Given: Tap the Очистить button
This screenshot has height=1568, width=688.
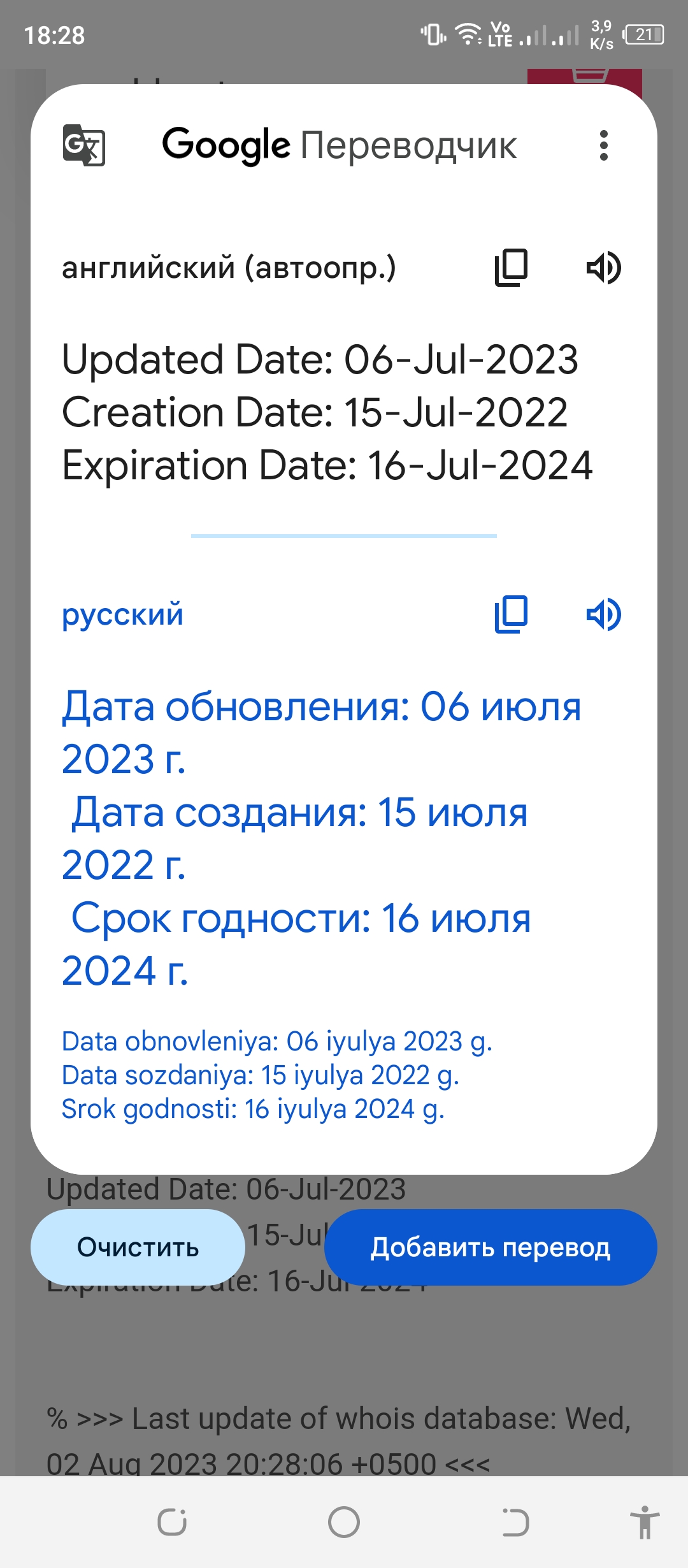Looking at the screenshot, I should click(x=138, y=1247).
